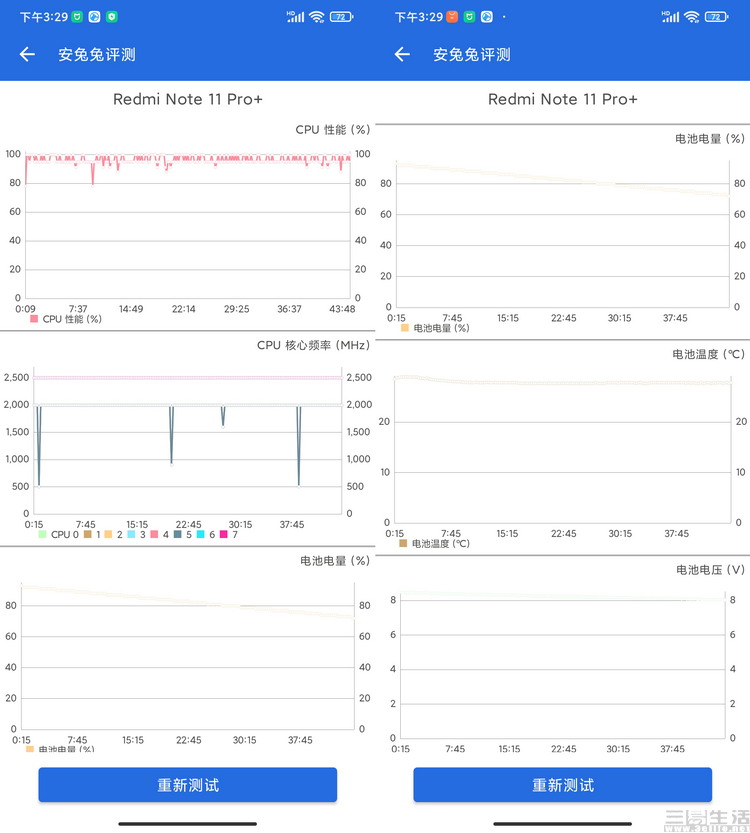Go back from the 电池温度 chart screen

click(x=402, y=55)
